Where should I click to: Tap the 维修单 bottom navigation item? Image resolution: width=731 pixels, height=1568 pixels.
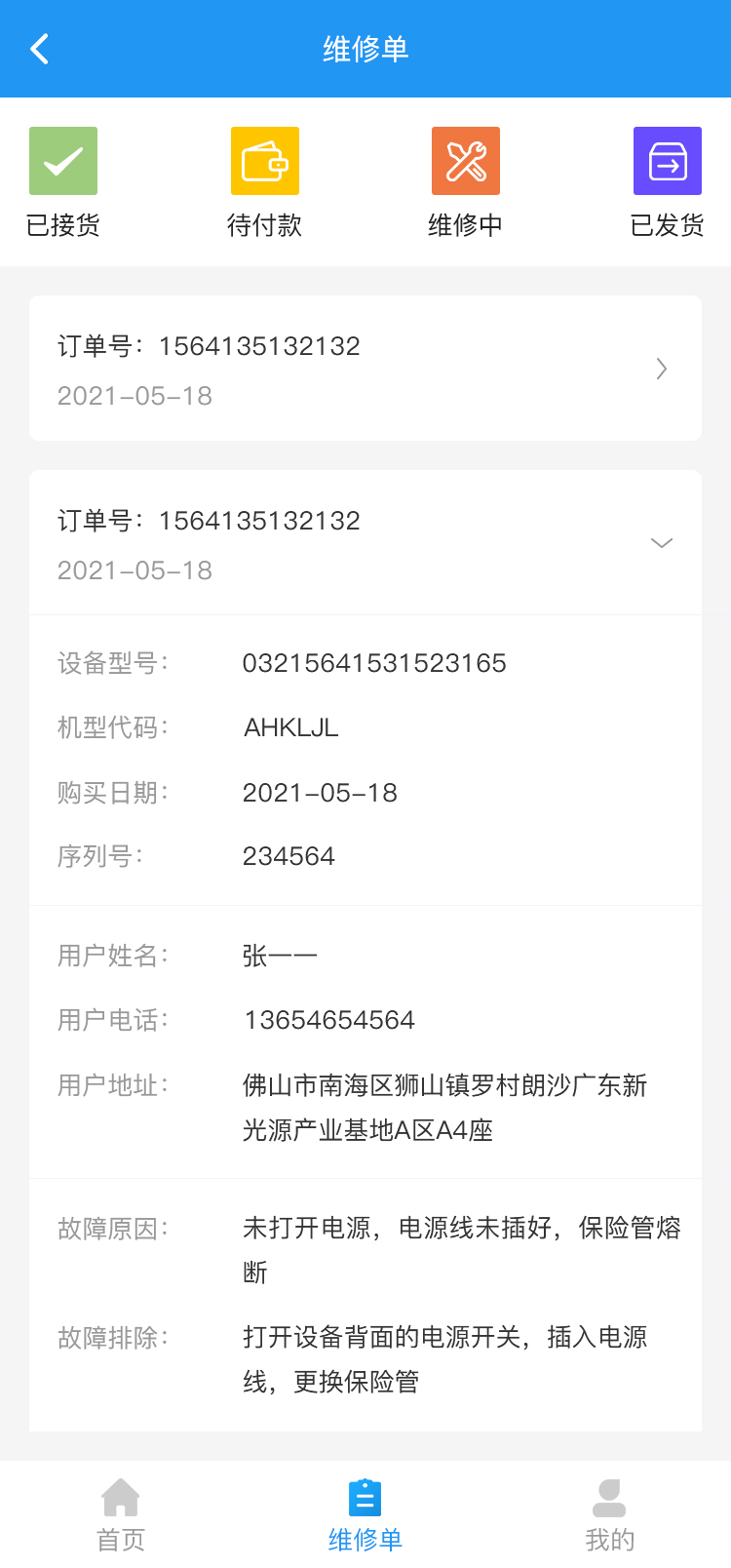click(365, 1514)
